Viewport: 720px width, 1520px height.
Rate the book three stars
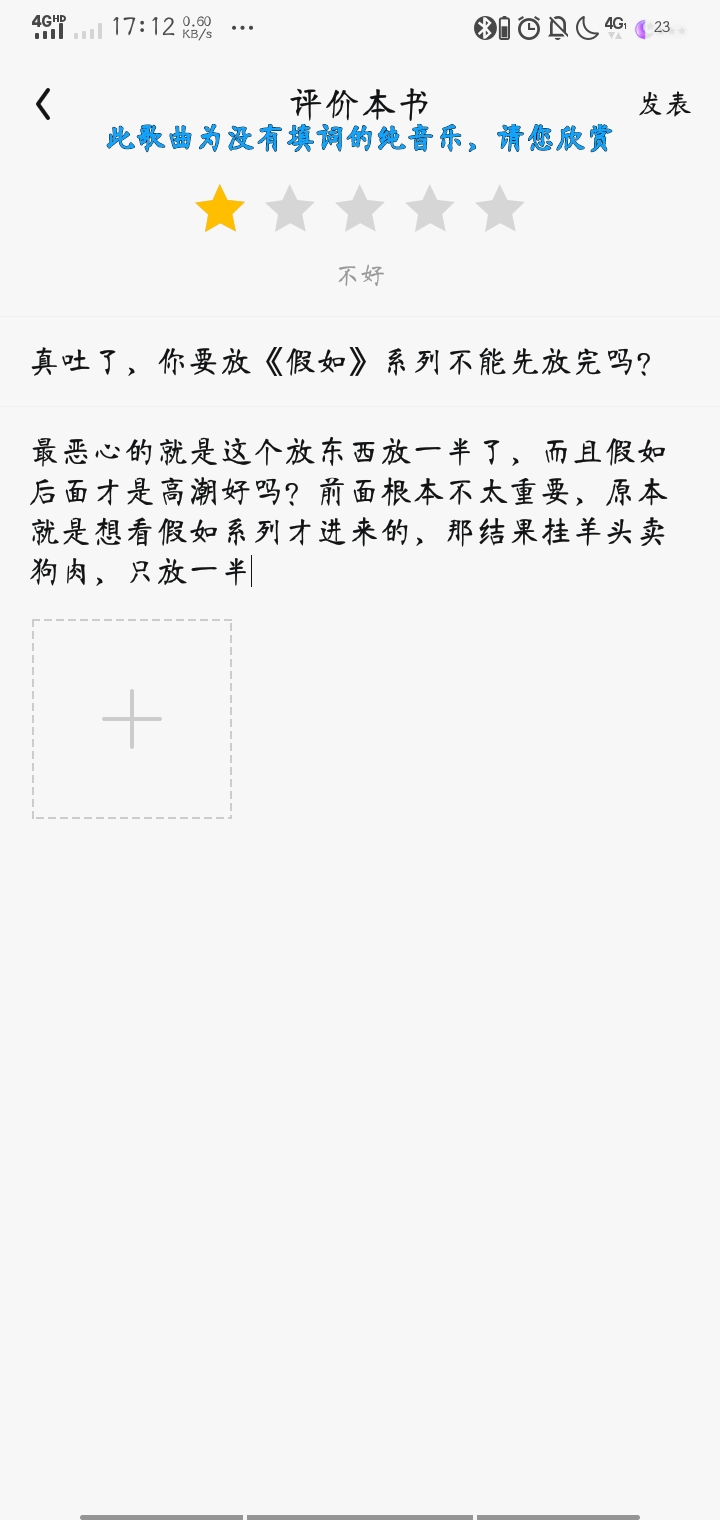point(360,210)
